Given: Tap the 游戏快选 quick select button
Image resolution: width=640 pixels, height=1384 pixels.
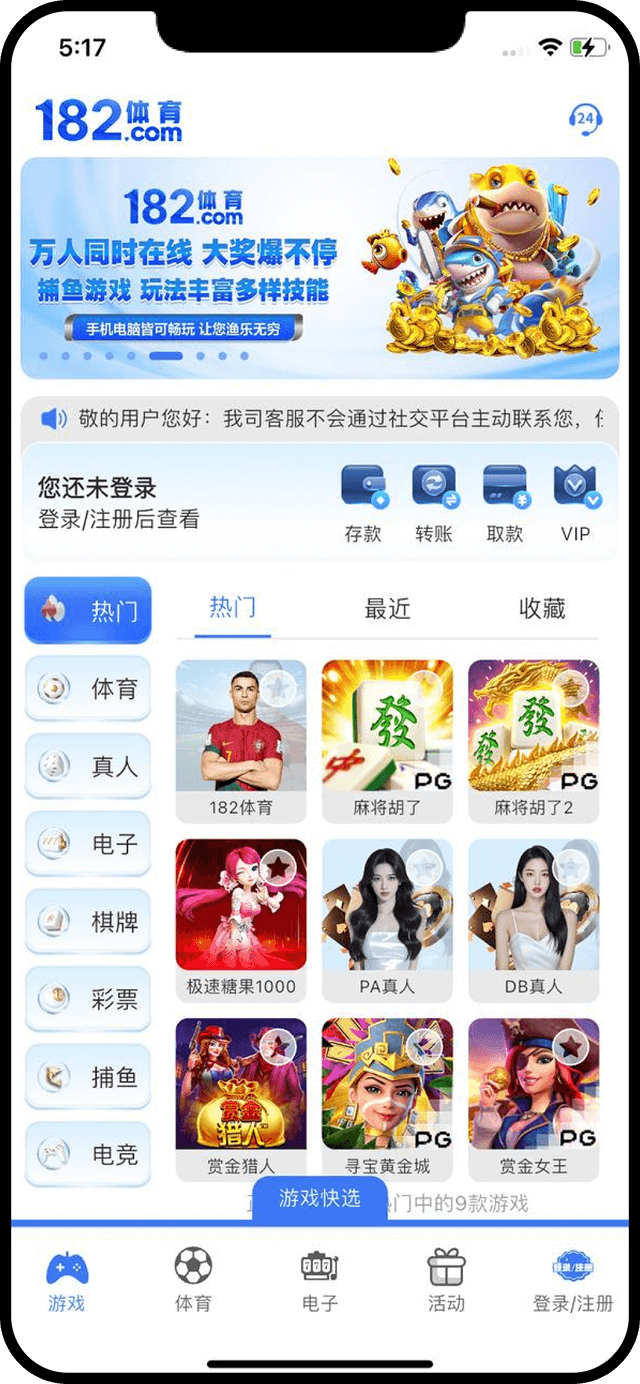Looking at the screenshot, I should (320, 1198).
